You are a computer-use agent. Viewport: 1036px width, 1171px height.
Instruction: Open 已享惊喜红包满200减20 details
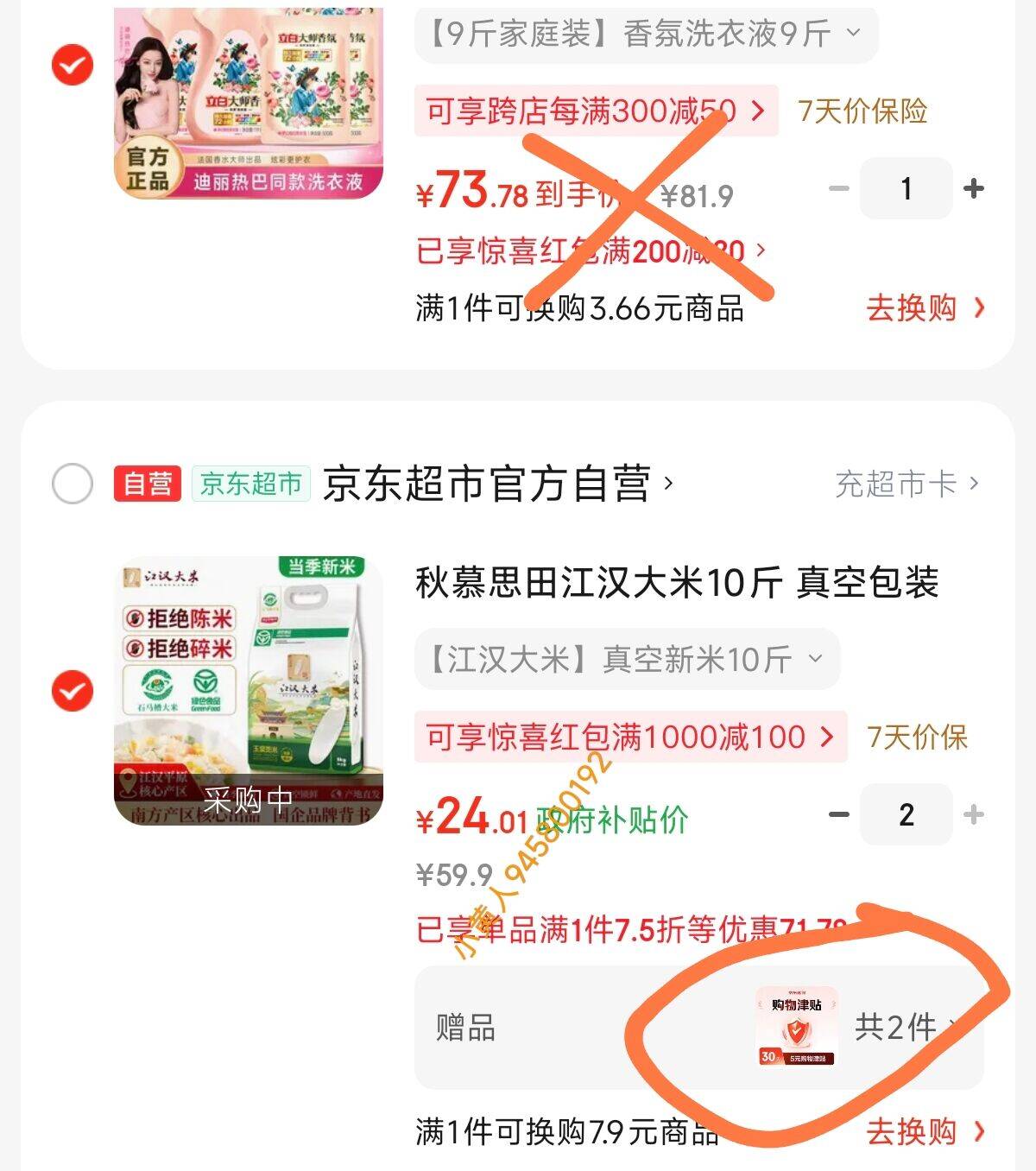591,250
